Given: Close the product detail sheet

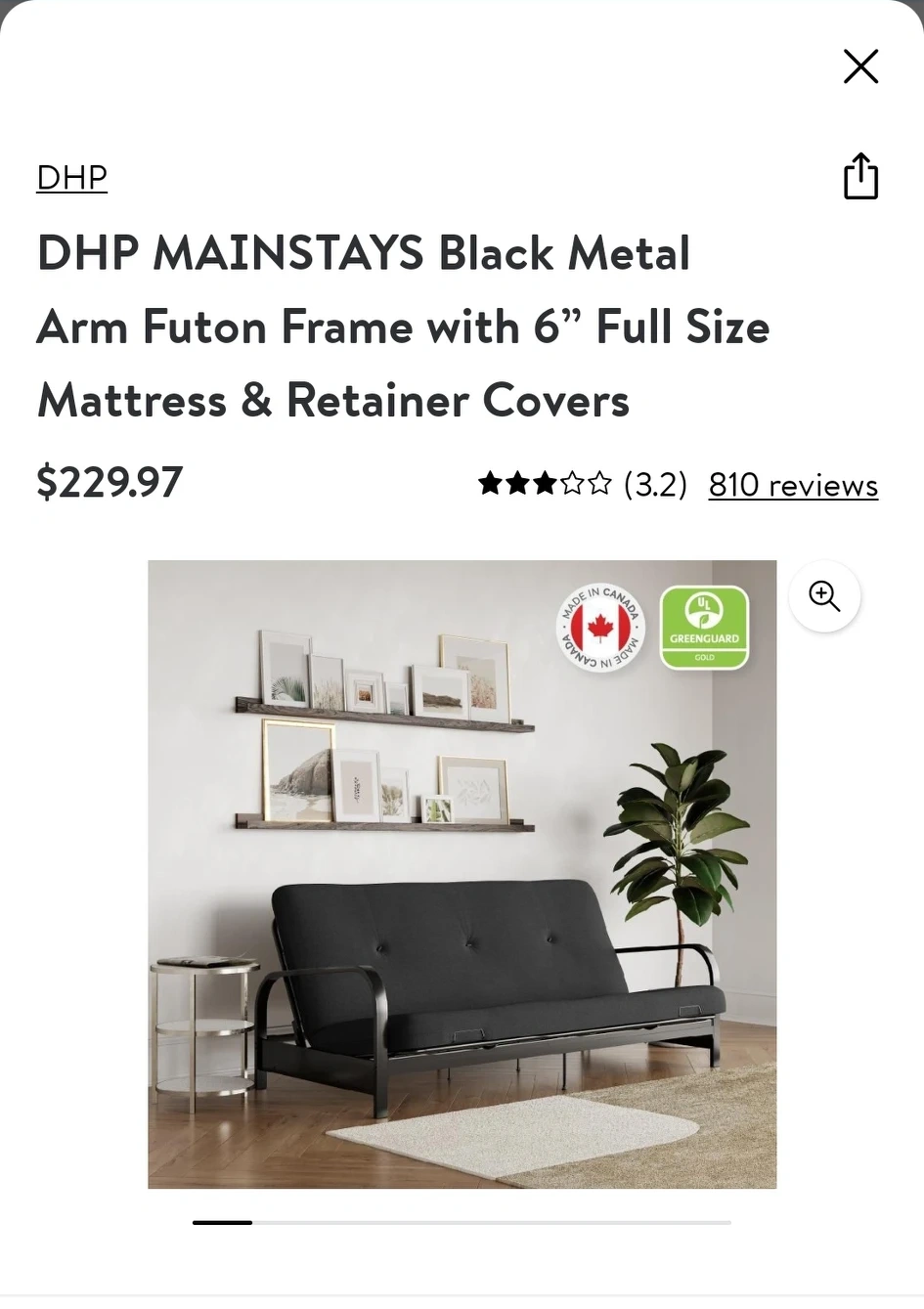Looking at the screenshot, I should tap(860, 66).
